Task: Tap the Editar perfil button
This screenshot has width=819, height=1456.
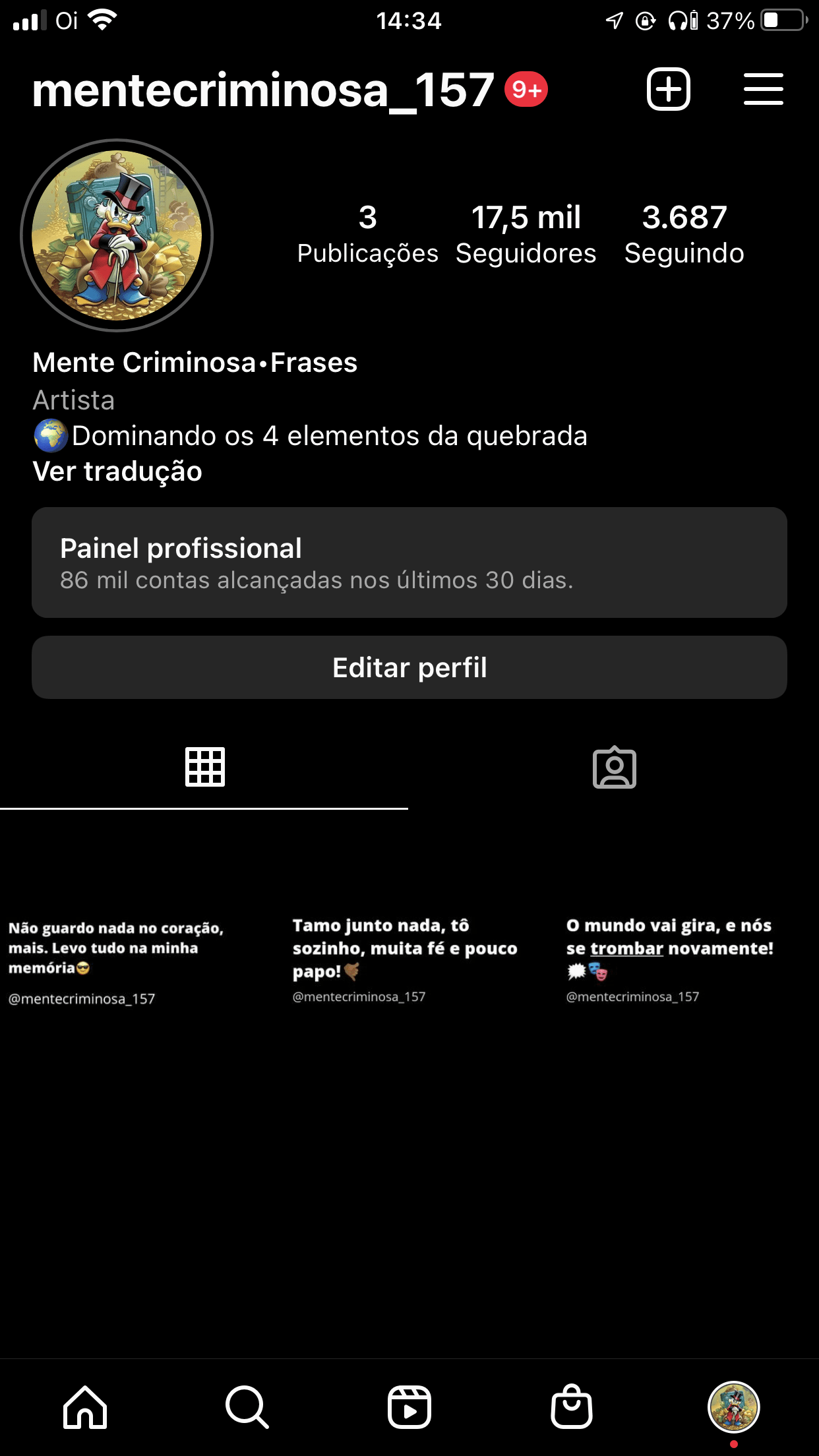Action: tap(409, 667)
